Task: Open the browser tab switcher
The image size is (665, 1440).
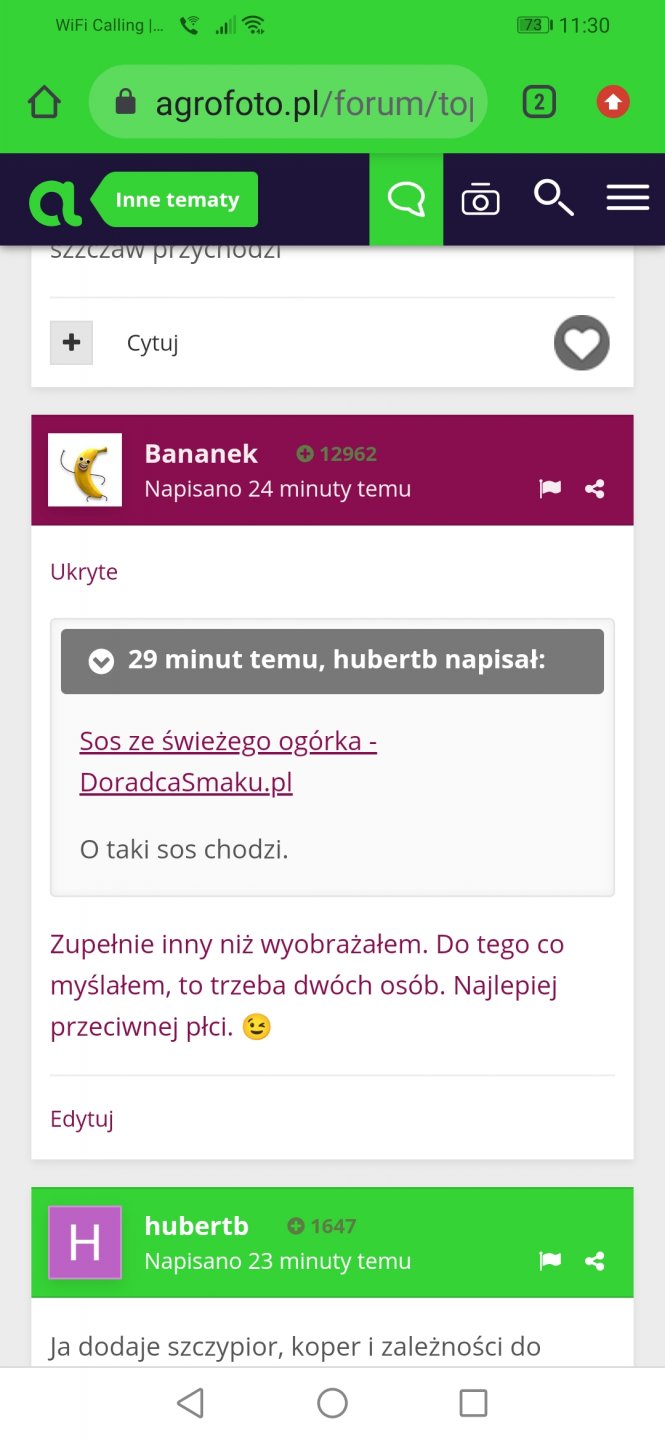Action: pyautogui.click(x=539, y=102)
